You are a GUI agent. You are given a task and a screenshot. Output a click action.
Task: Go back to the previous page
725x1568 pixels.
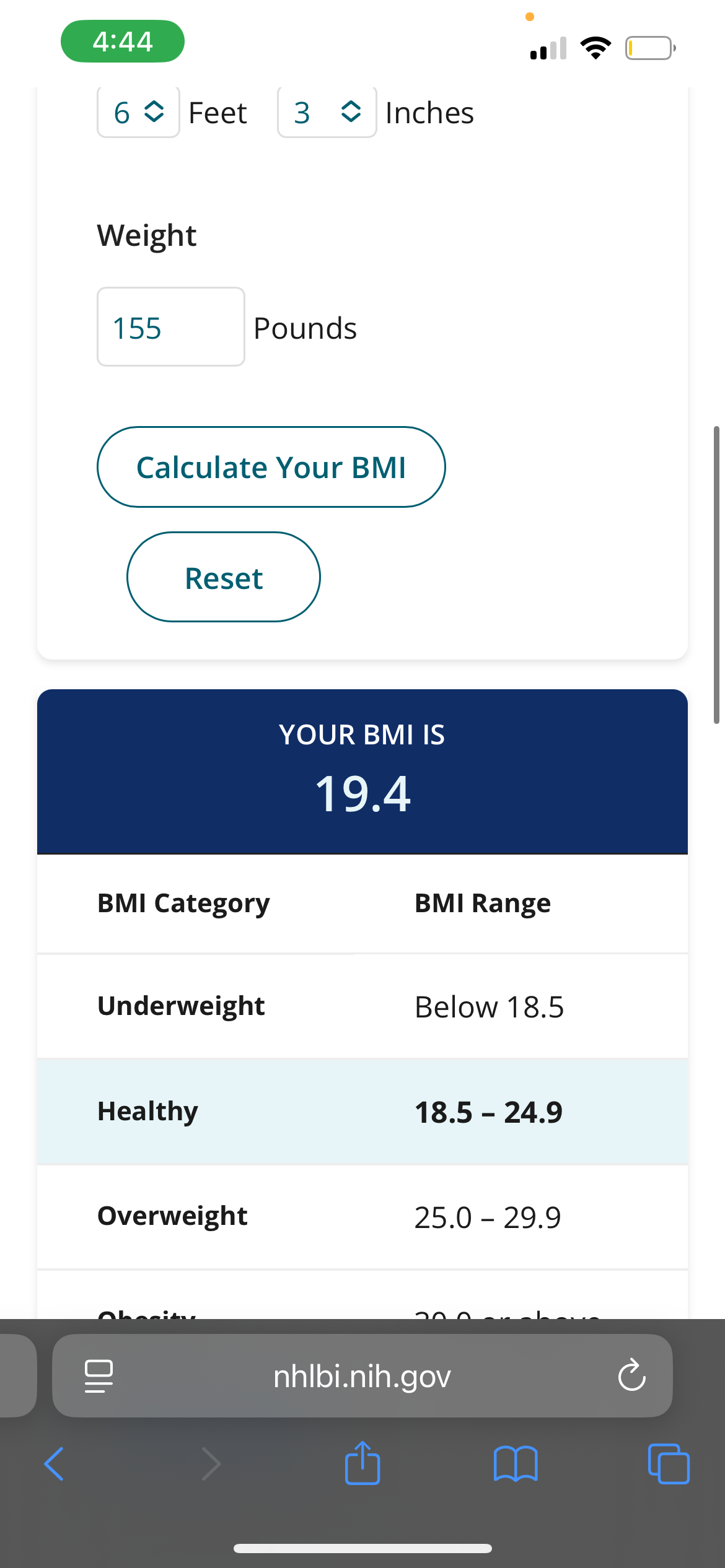tap(55, 1464)
